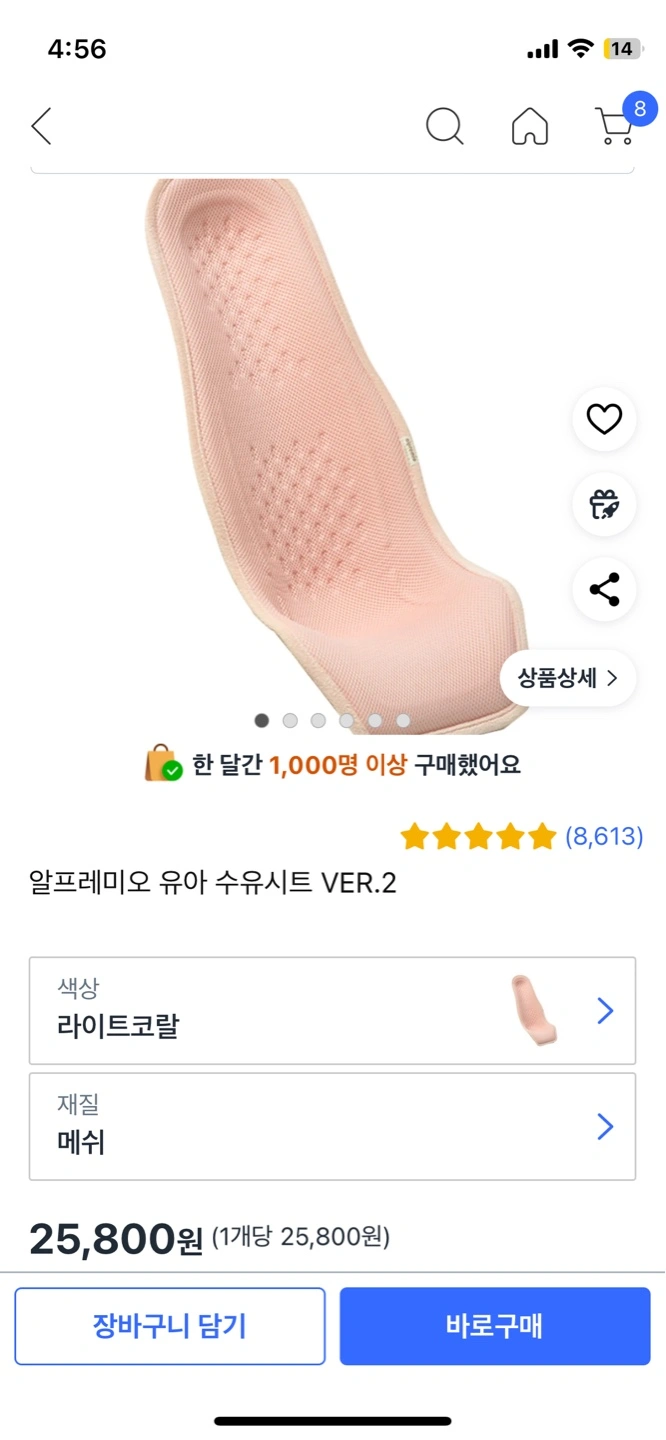
Task: Open the shopping cart with 8 items
Action: [617, 125]
